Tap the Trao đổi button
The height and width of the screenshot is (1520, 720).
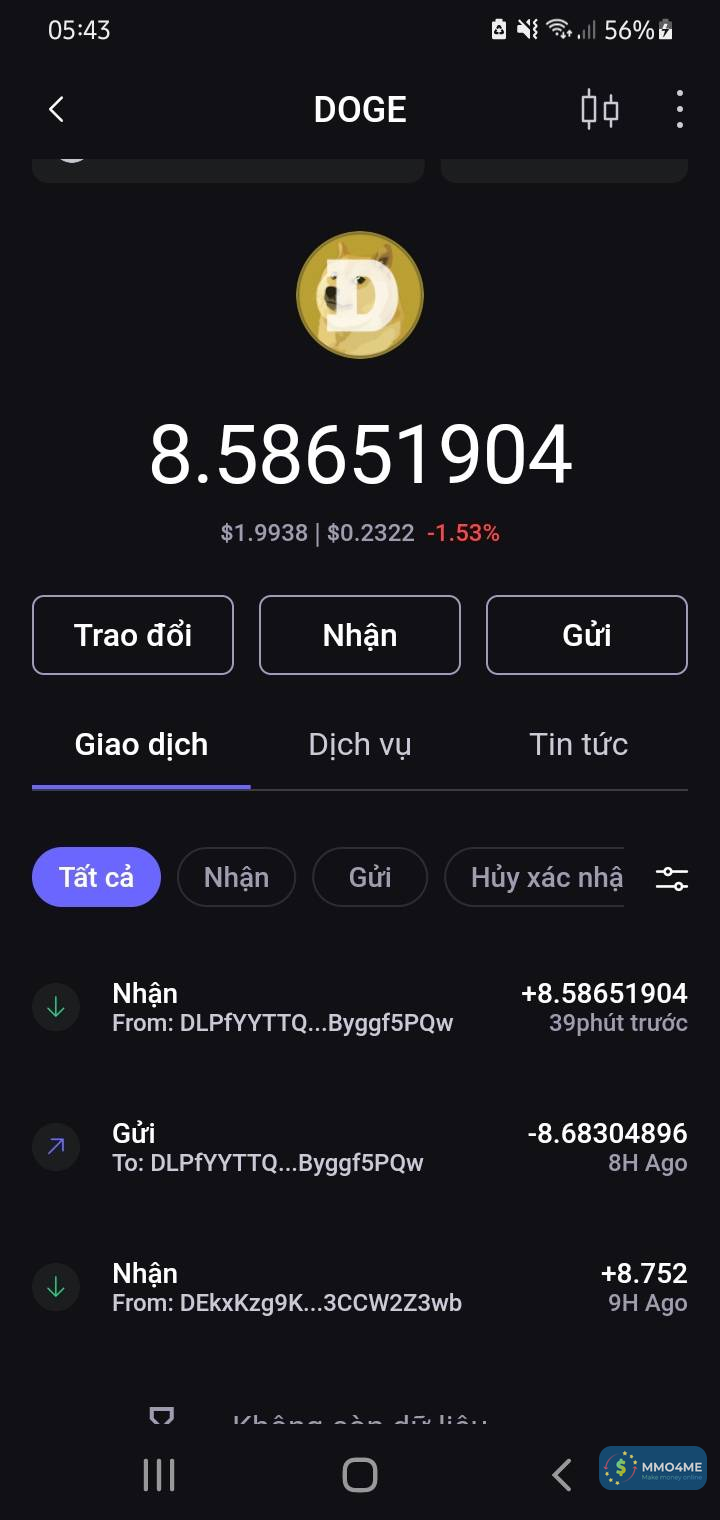[x=133, y=635]
